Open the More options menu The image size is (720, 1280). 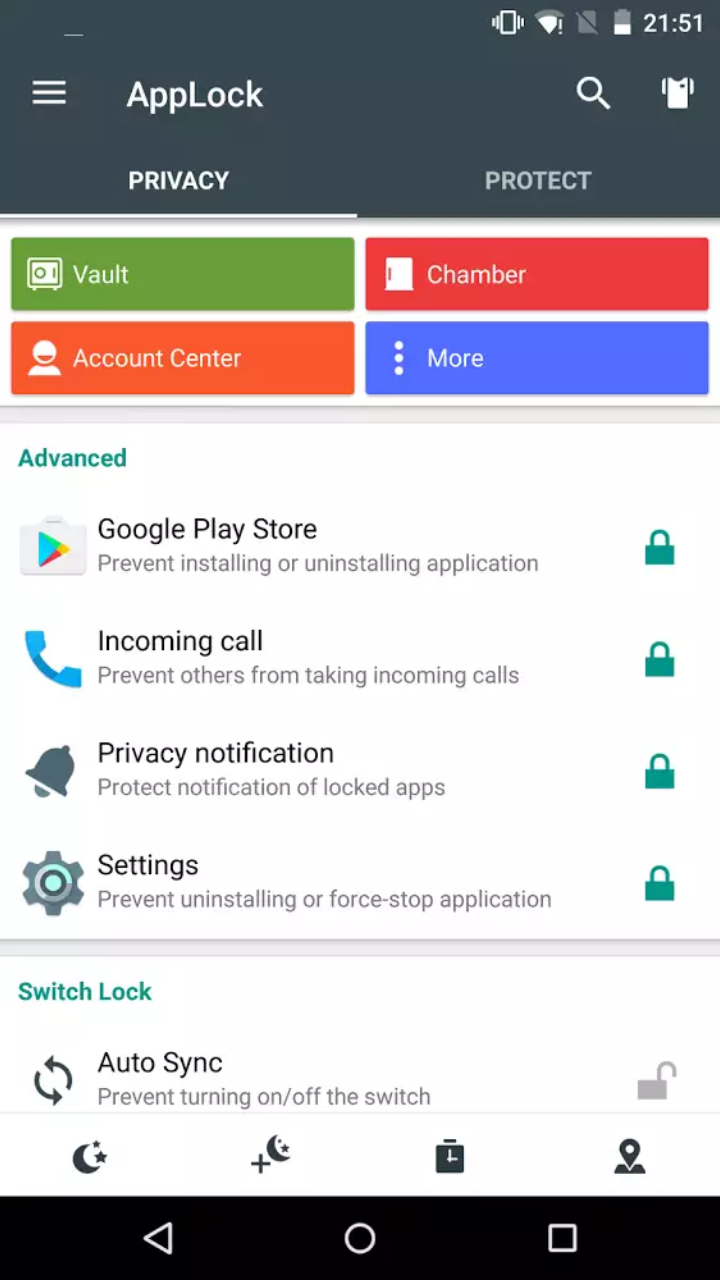[x=537, y=358]
